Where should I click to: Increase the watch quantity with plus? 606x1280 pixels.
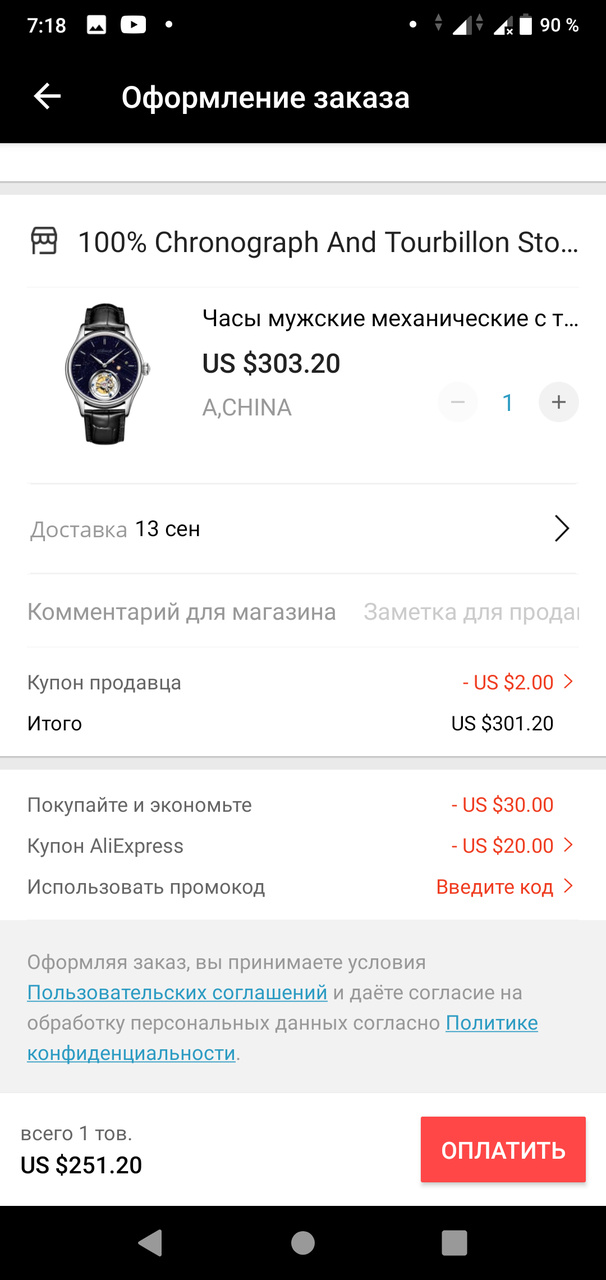[x=559, y=403]
